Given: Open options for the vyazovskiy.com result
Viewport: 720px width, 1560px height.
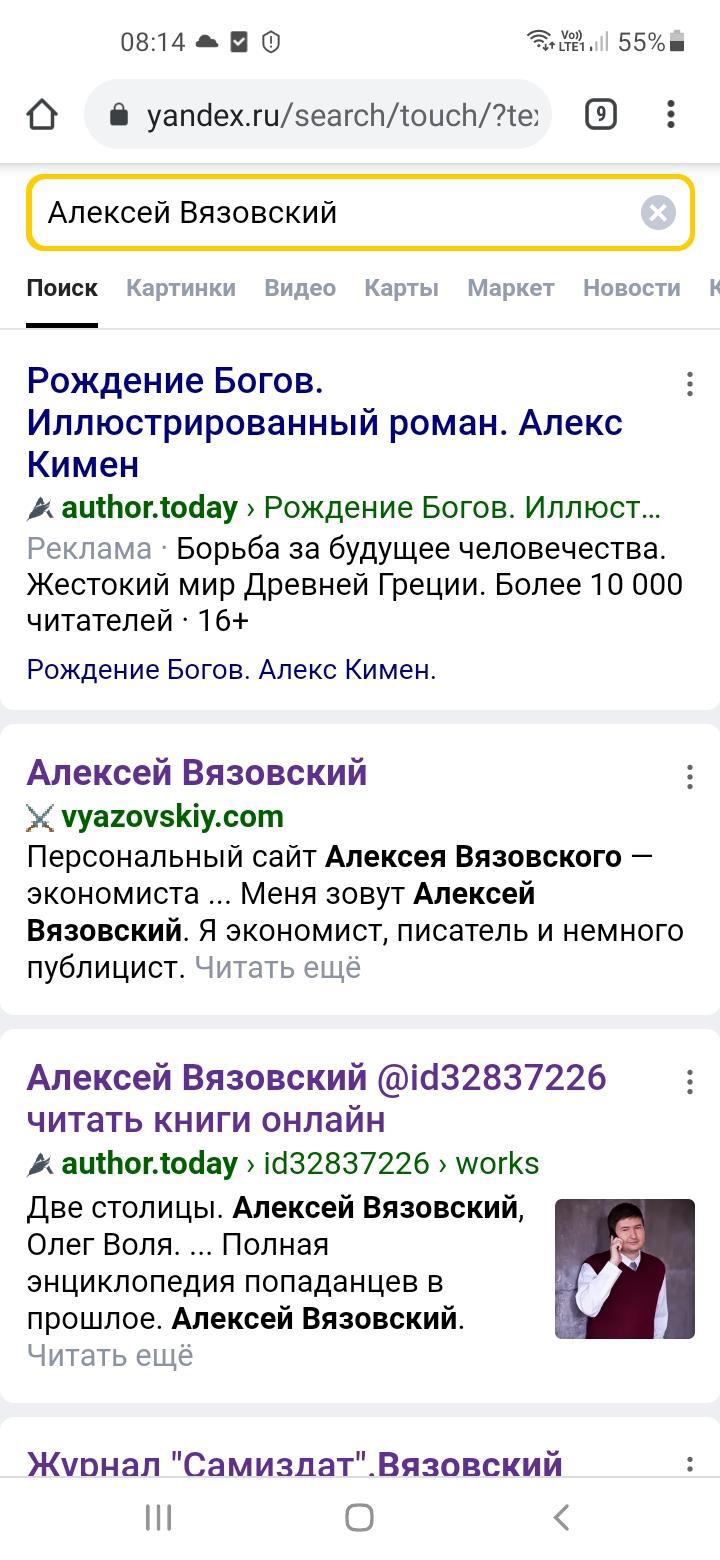Looking at the screenshot, I should [x=689, y=777].
